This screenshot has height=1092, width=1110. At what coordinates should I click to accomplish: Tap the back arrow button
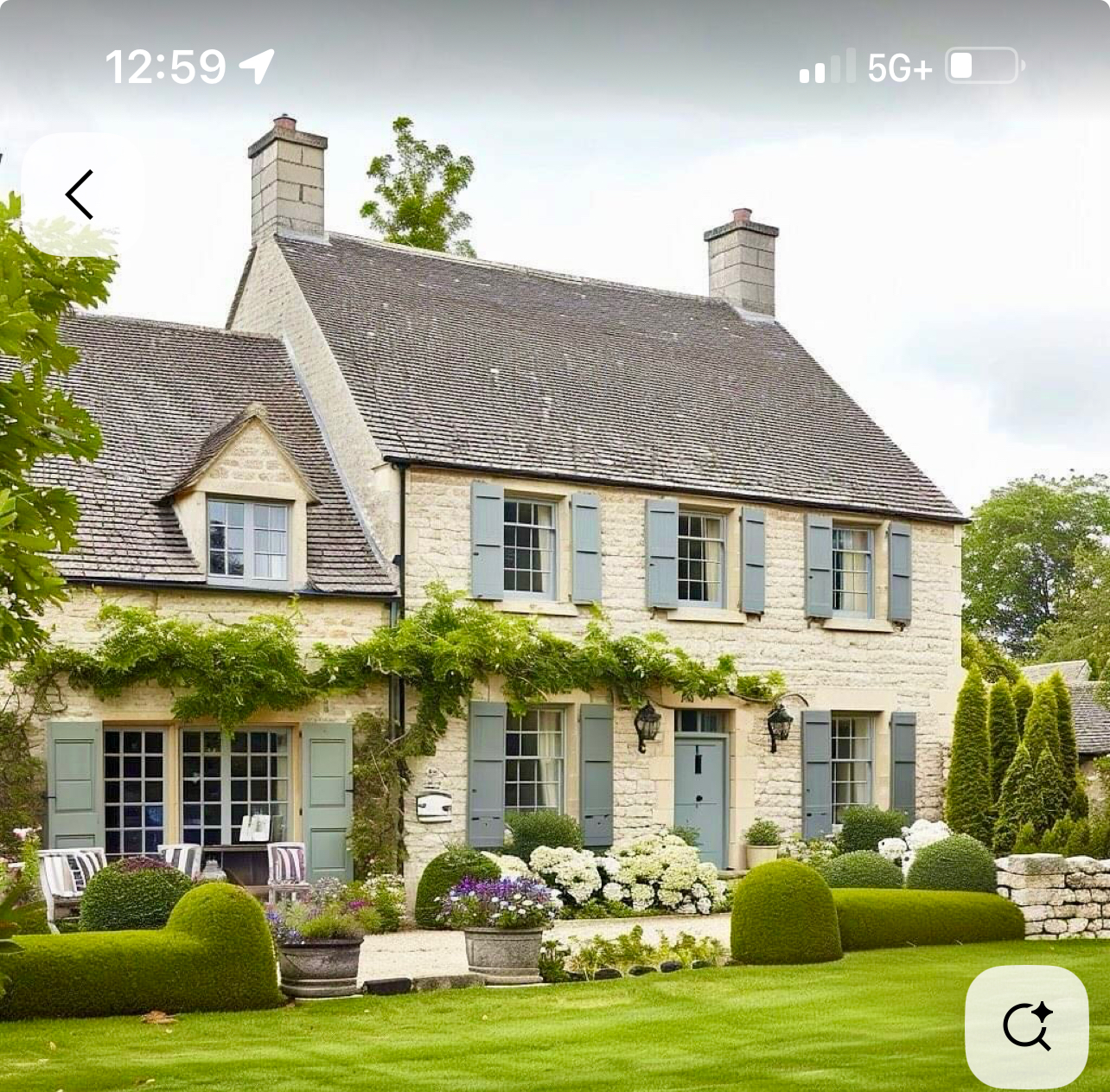[x=80, y=195]
